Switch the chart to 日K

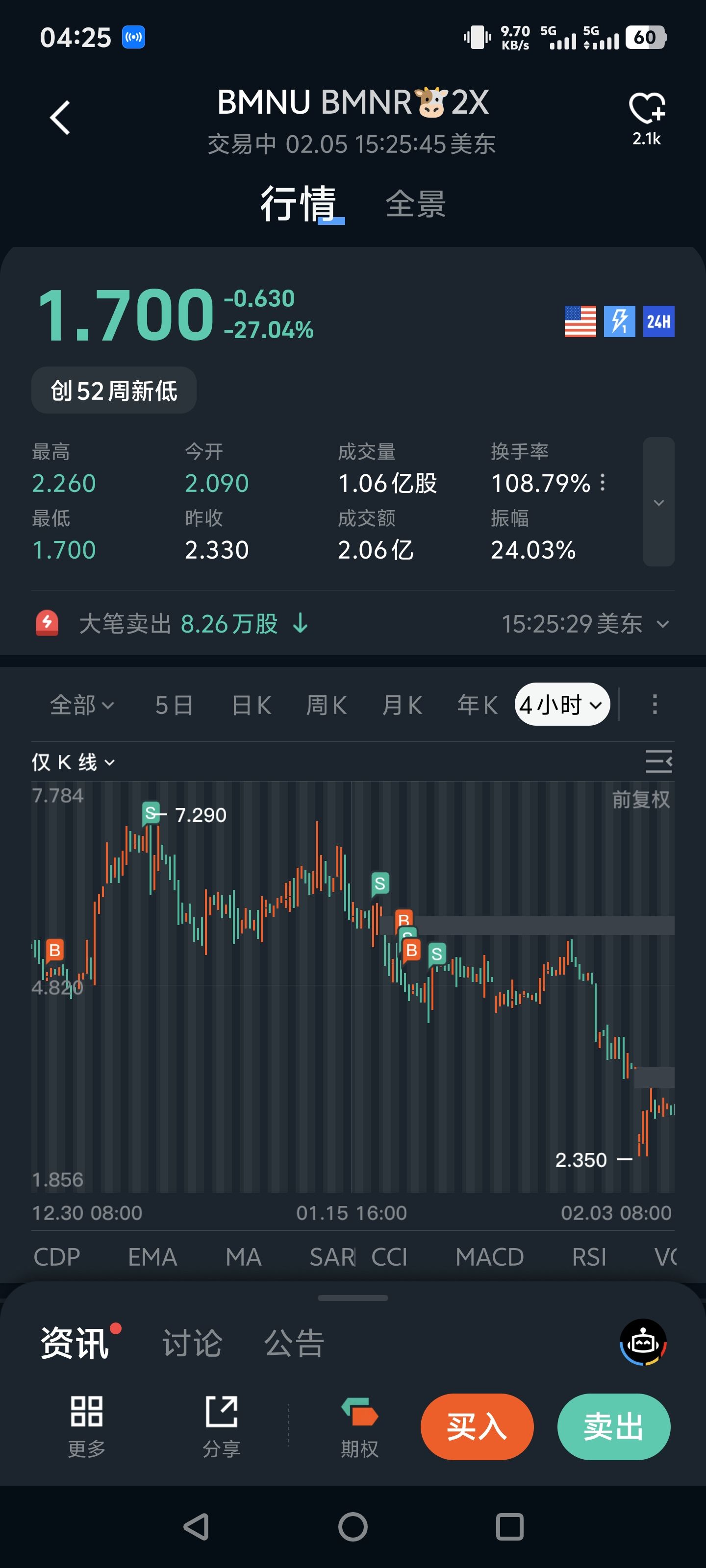click(x=251, y=705)
